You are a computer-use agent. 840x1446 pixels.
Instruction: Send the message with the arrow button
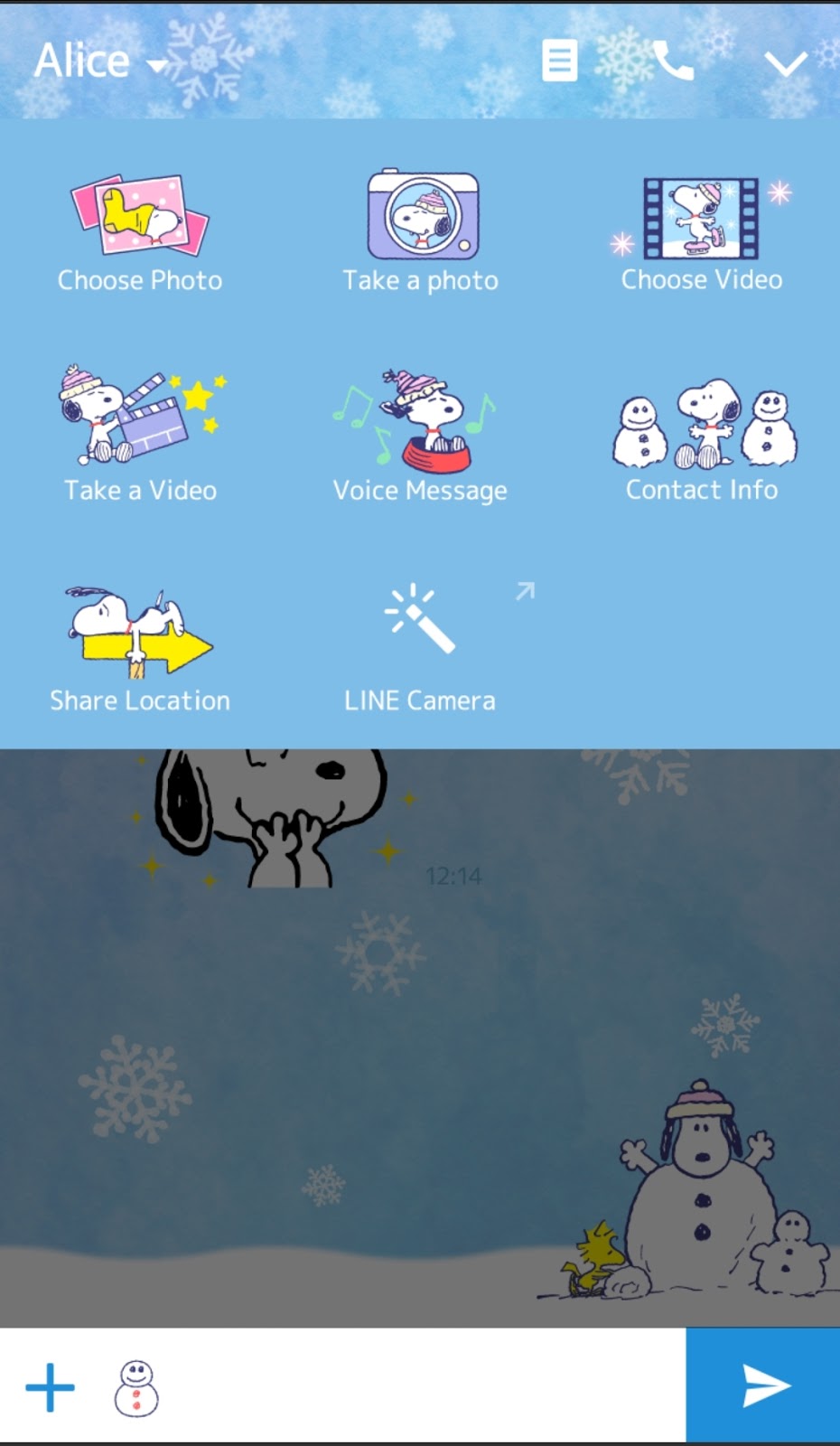click(x=764, y=1386)
